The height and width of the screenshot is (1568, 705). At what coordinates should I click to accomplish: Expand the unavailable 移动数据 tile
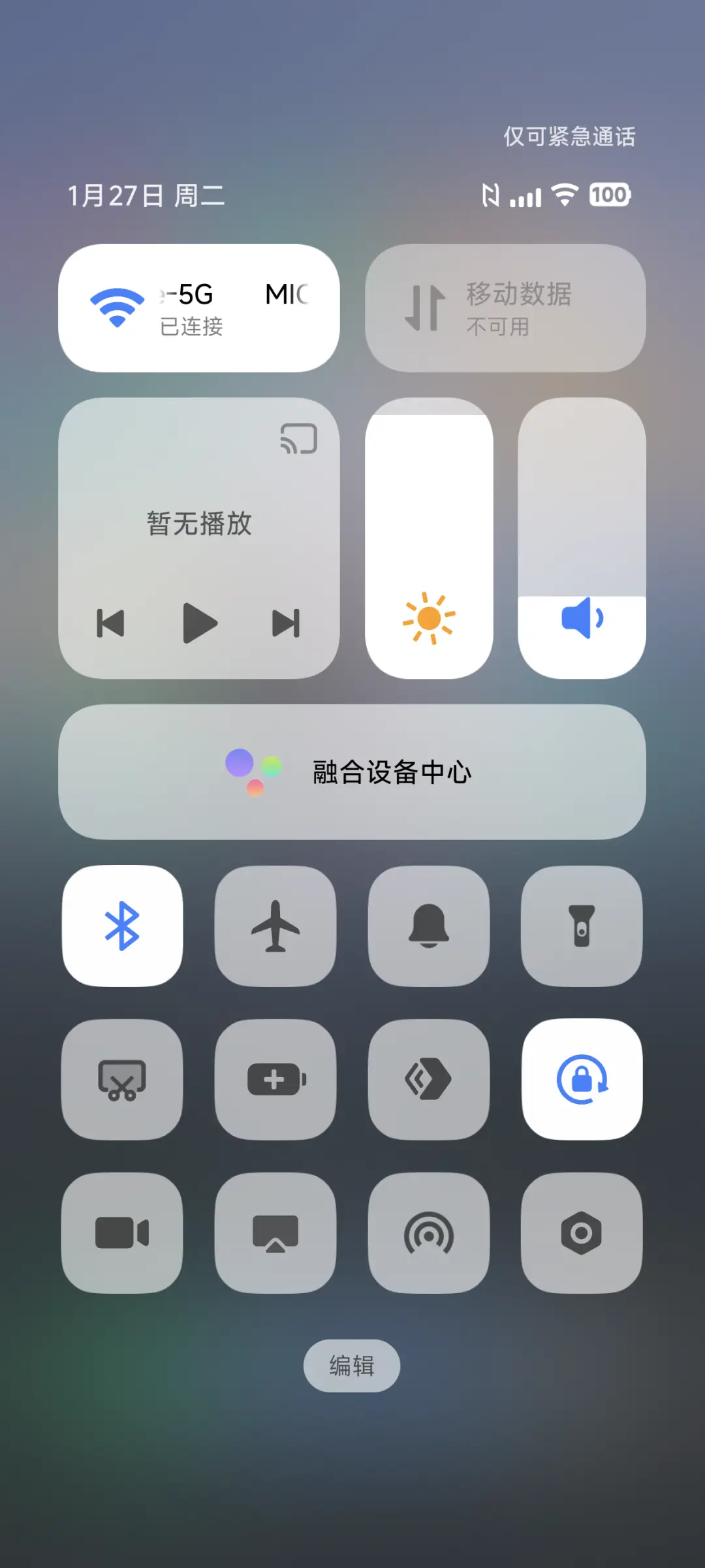(505, 307)
